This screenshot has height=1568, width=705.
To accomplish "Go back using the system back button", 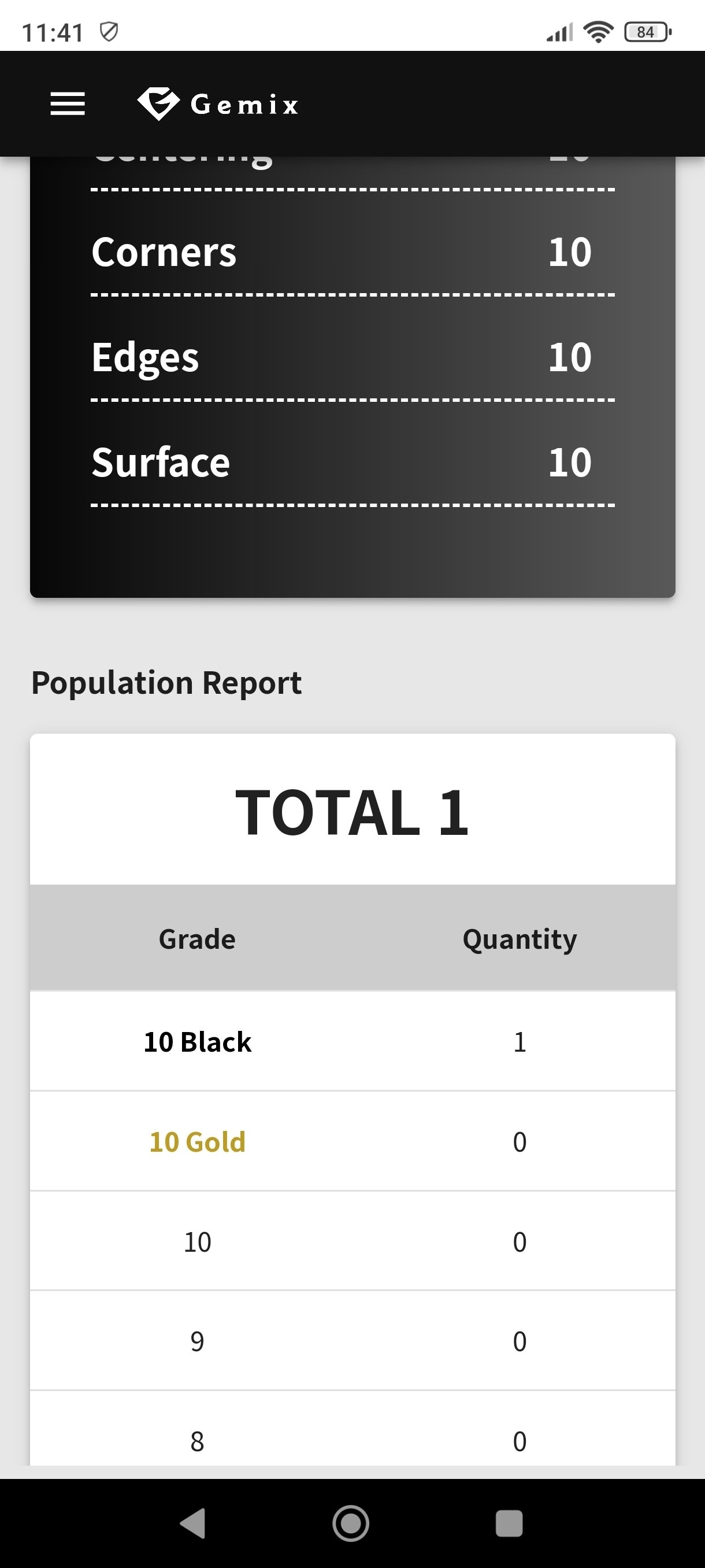I will [x=194, y=1523].
